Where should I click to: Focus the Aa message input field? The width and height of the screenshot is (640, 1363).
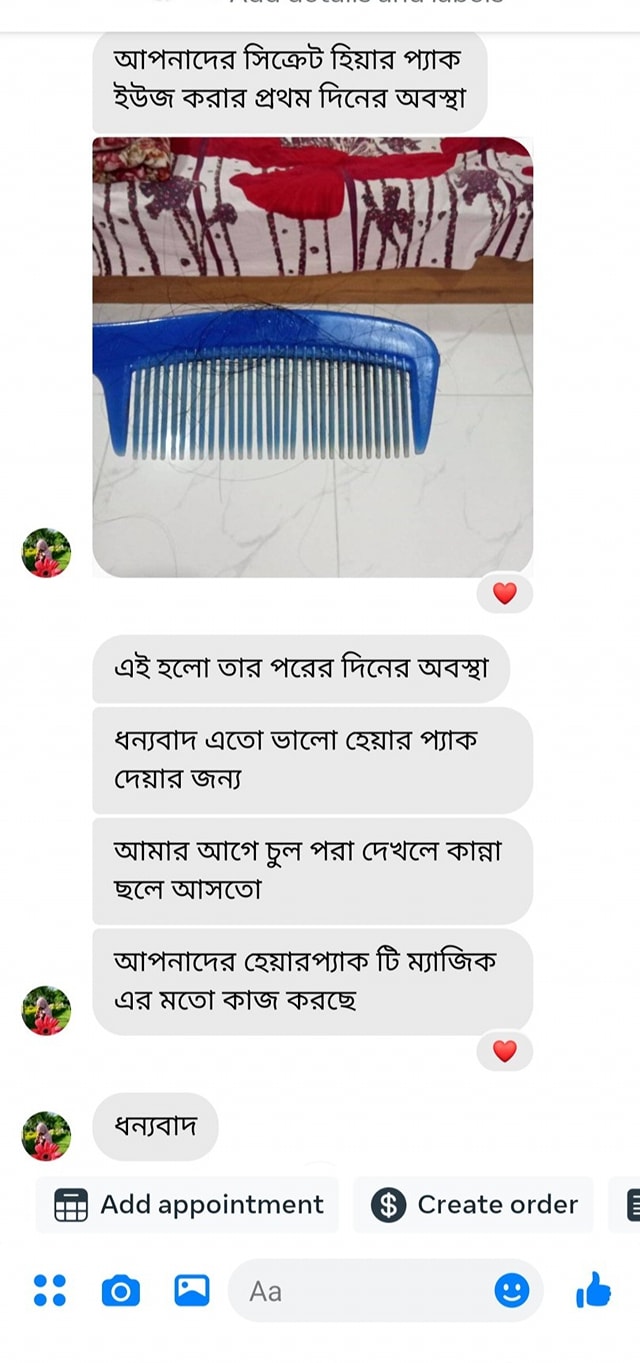coord(360,1291)
